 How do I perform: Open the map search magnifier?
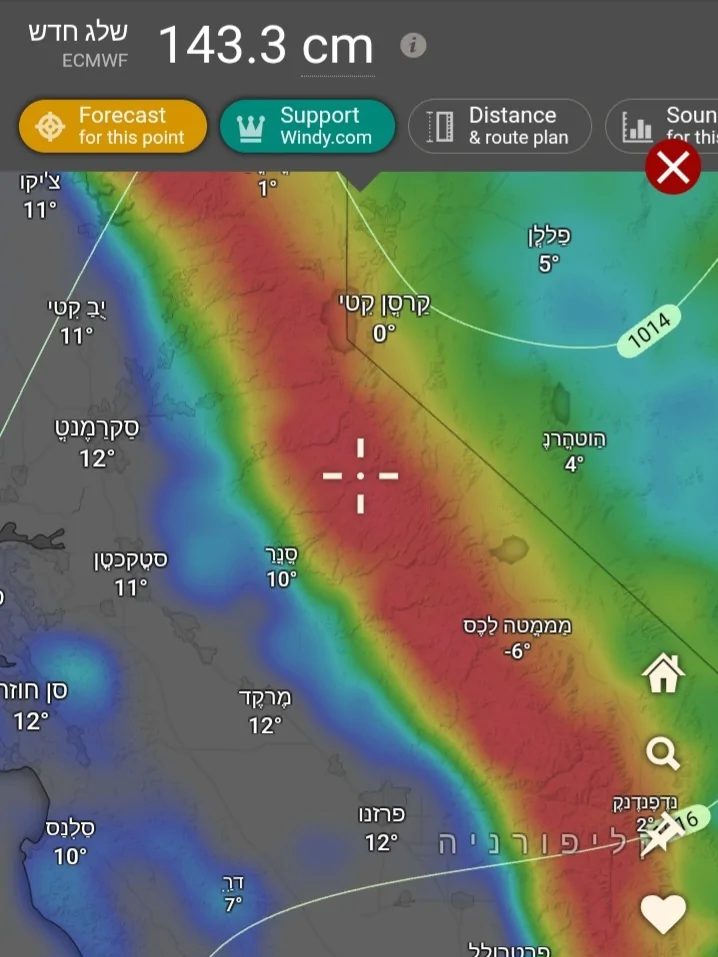[663, 753]
